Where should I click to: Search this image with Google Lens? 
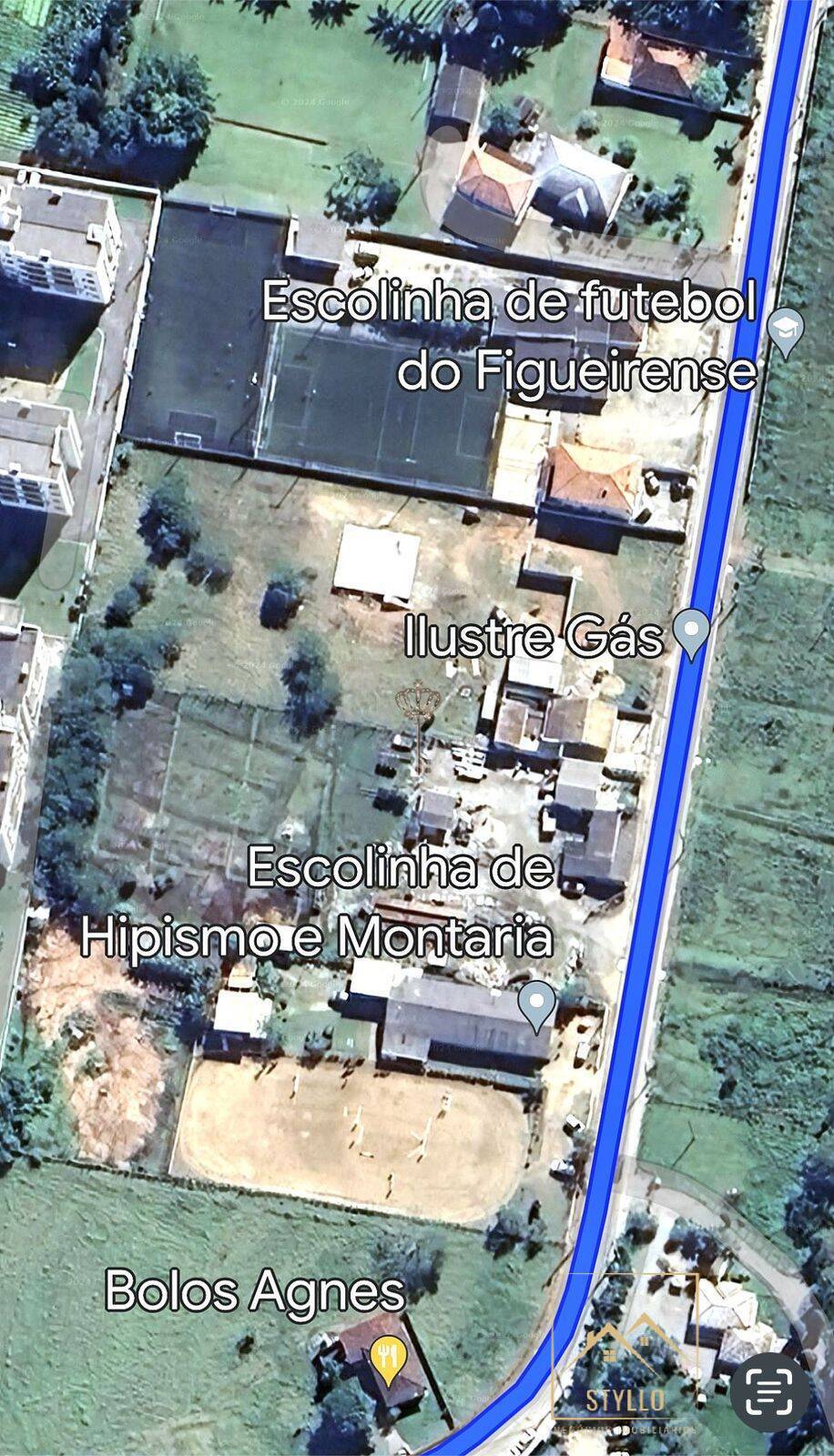769,1390
